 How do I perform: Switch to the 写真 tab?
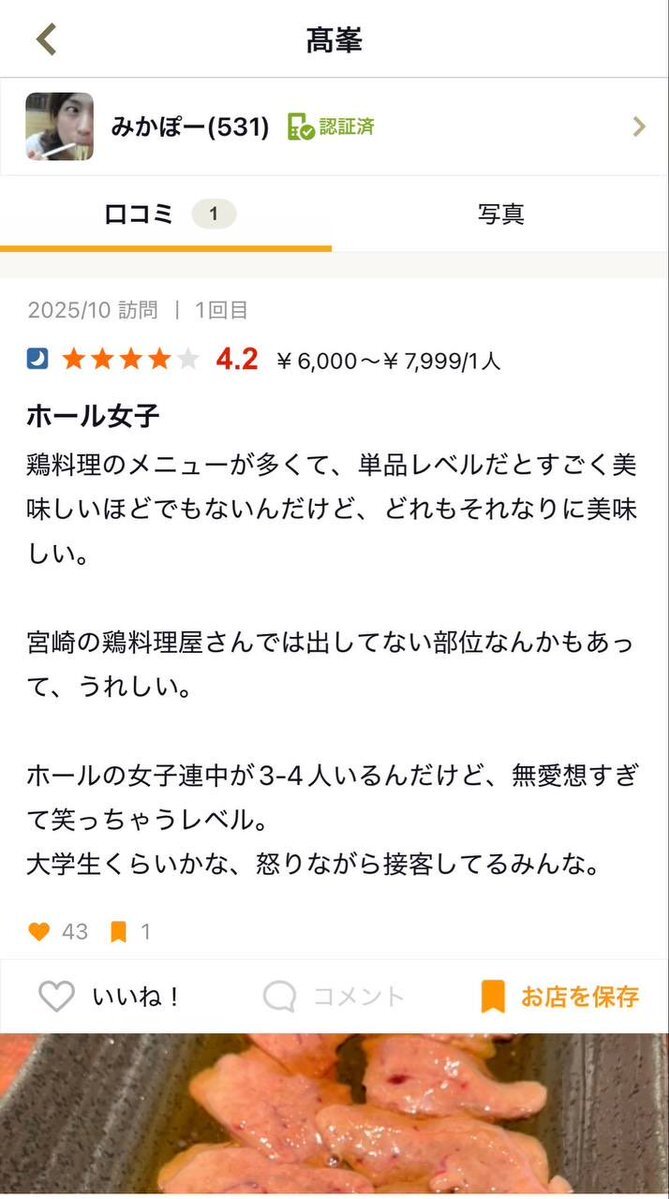(x=500, y=214)
